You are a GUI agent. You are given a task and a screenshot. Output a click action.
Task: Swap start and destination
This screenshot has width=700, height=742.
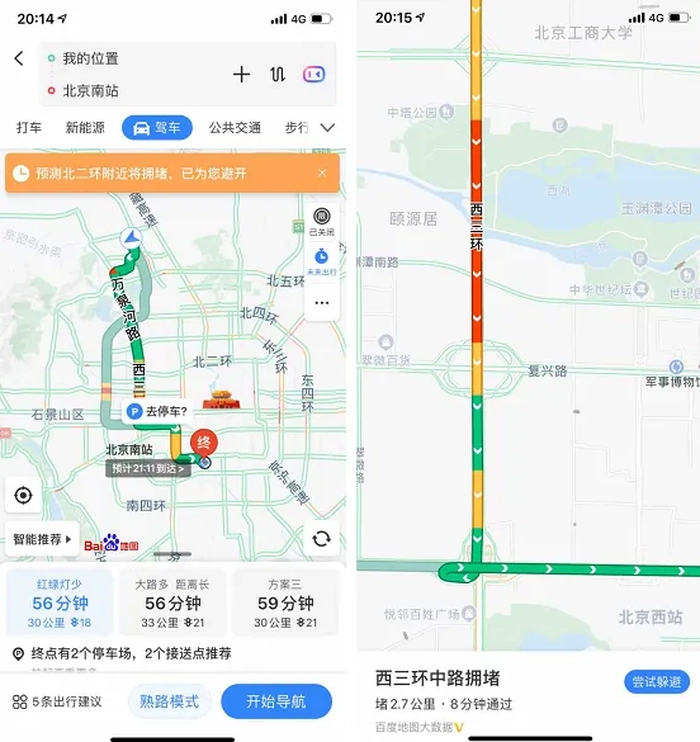pos(277,74)
